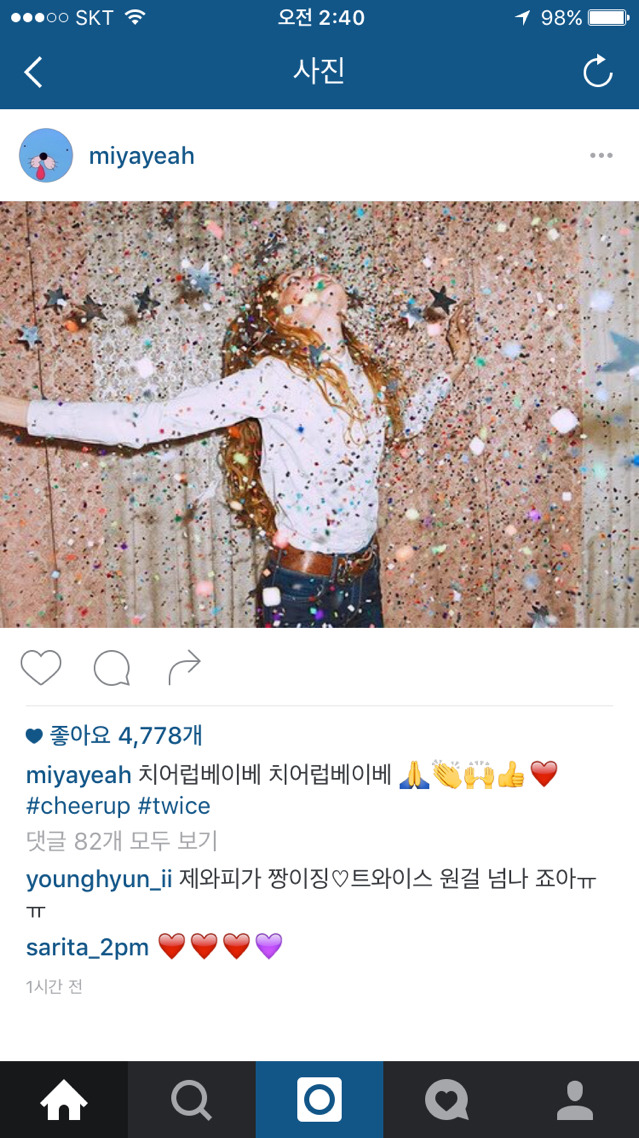Refresh the photo page
This screenshot has height=1138, width=639.
[x=598, y=72]
